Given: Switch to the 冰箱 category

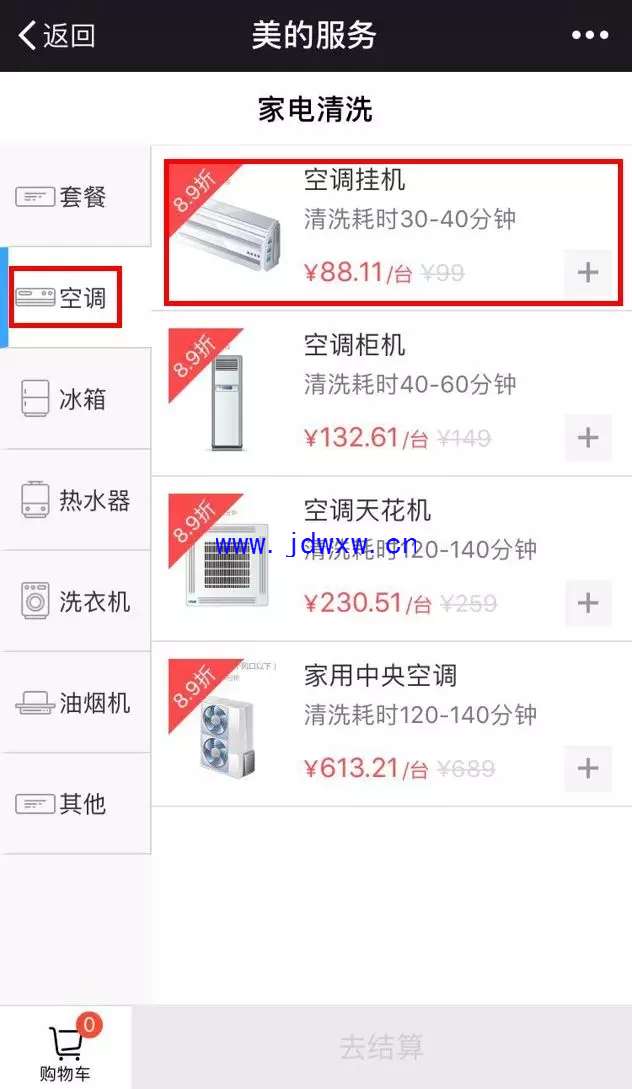Looking at the screenshot, I should tap(75, 399).
